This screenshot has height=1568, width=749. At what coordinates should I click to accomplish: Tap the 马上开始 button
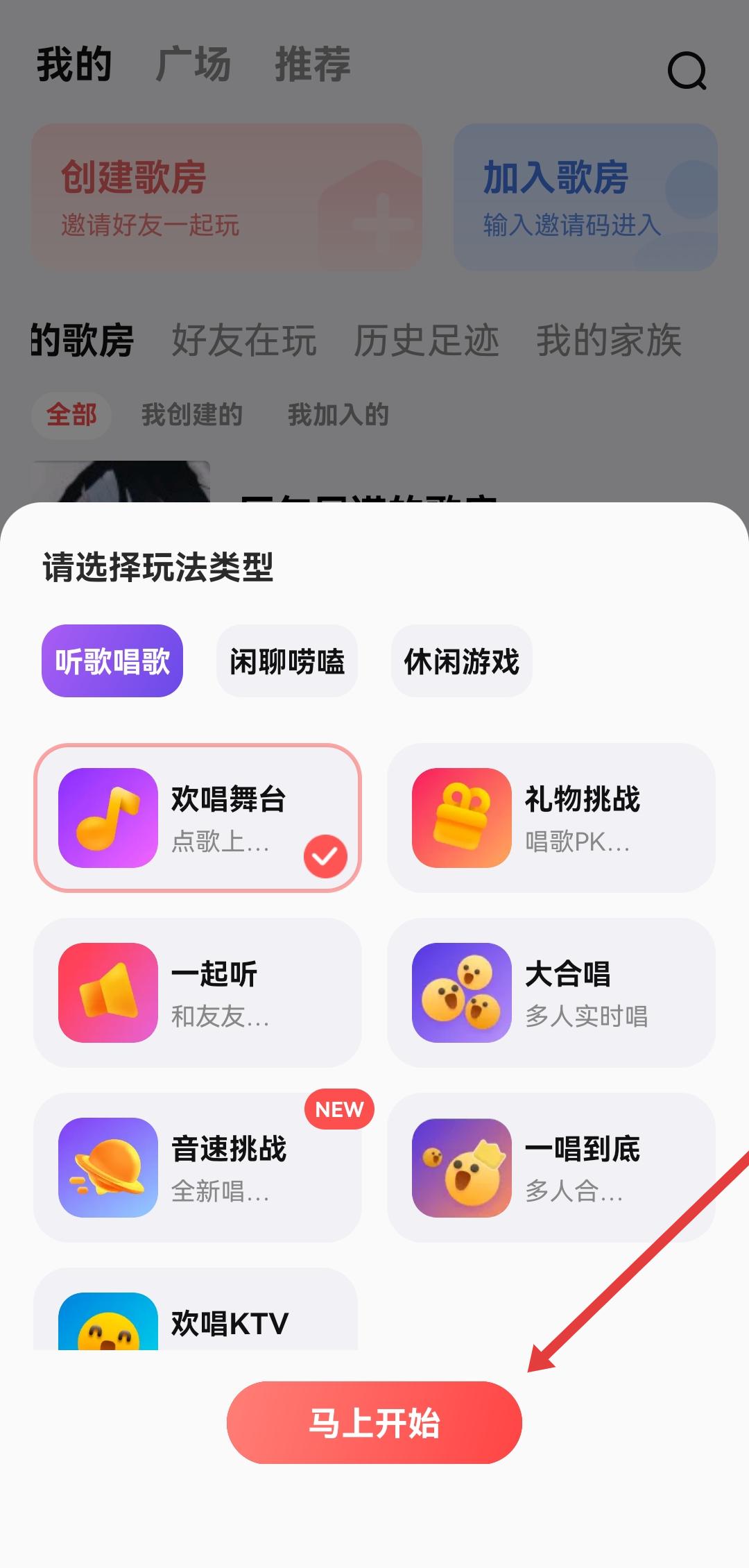coord(374,1423)
